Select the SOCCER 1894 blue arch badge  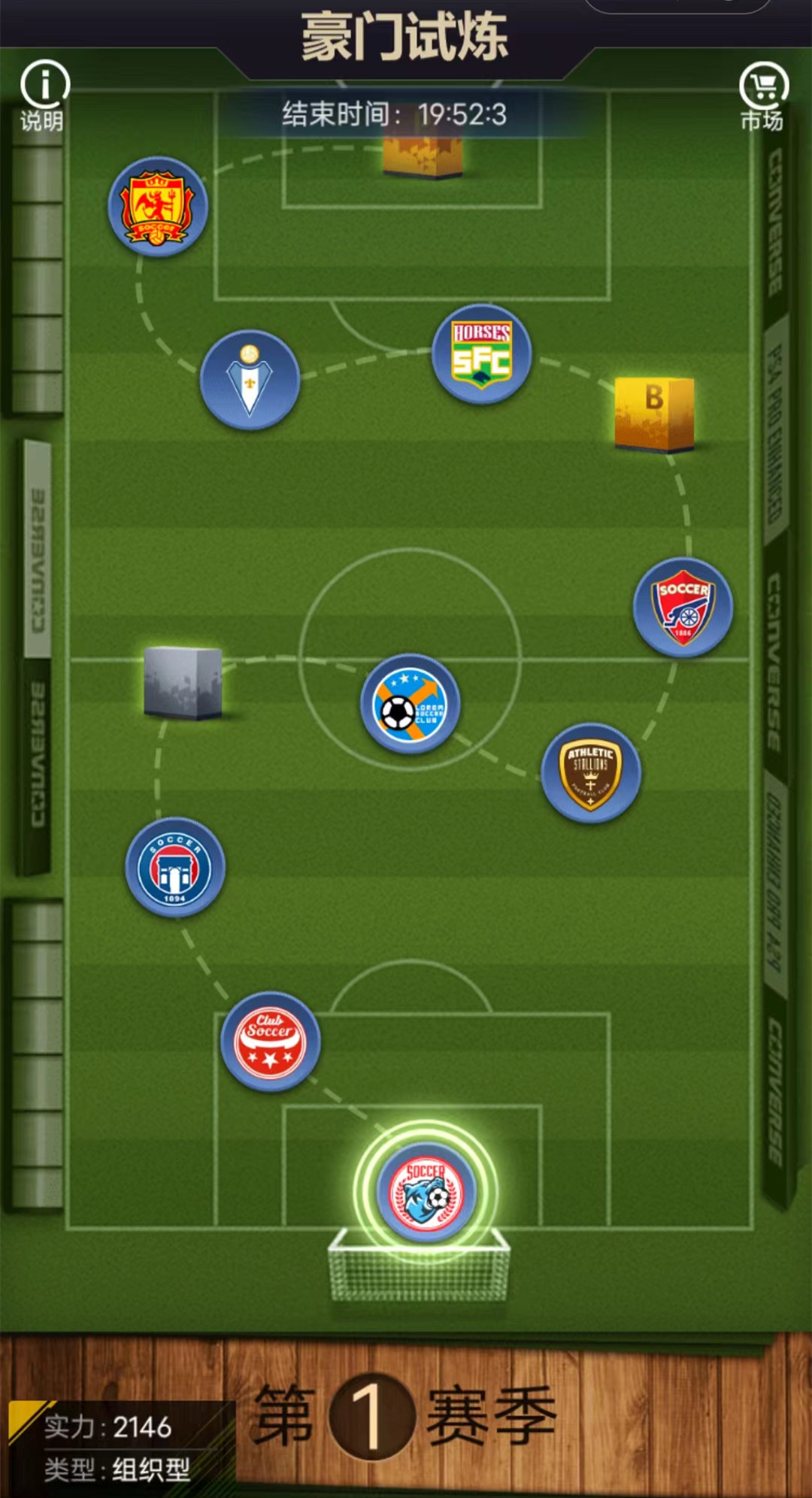pyautogui.click(x=175, y=867)
